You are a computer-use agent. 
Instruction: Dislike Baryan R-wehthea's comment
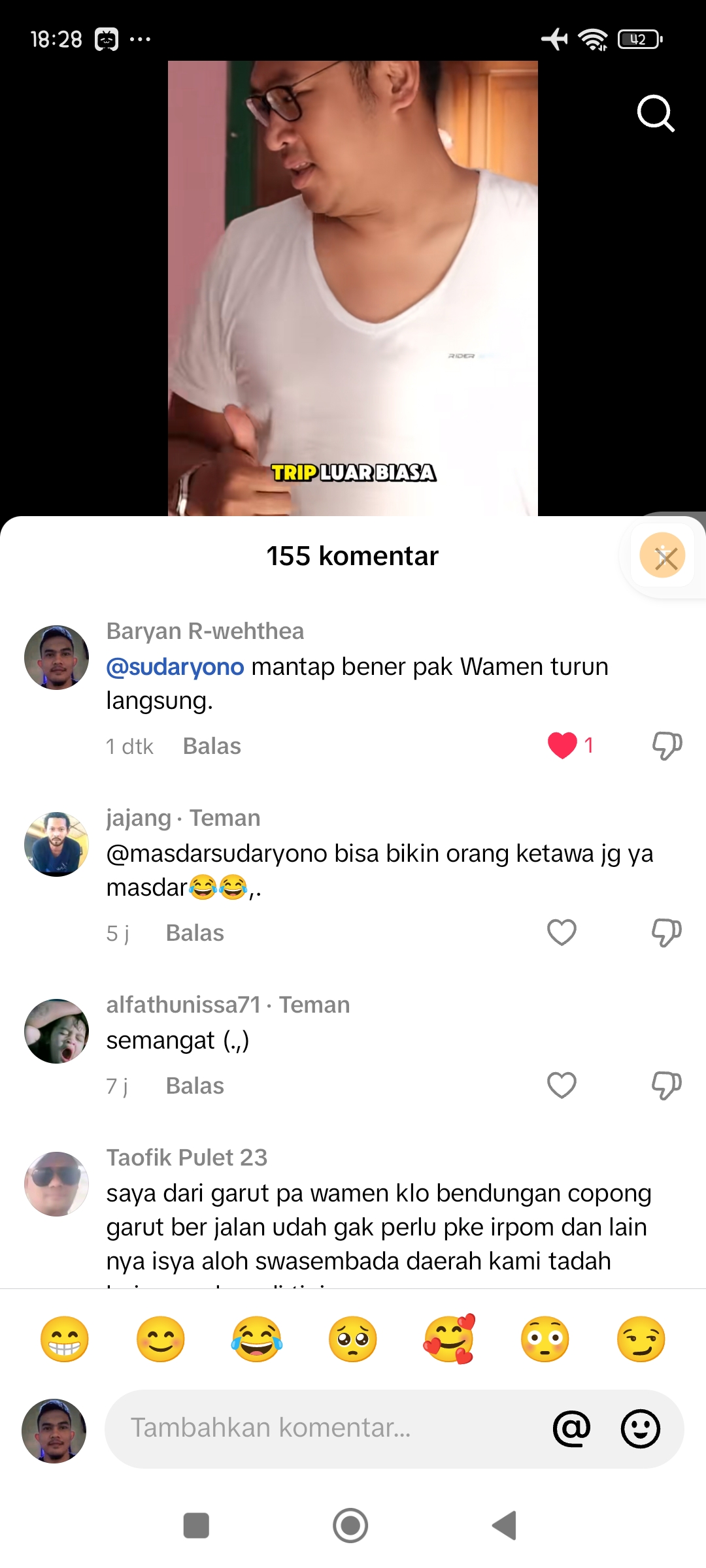667,745
